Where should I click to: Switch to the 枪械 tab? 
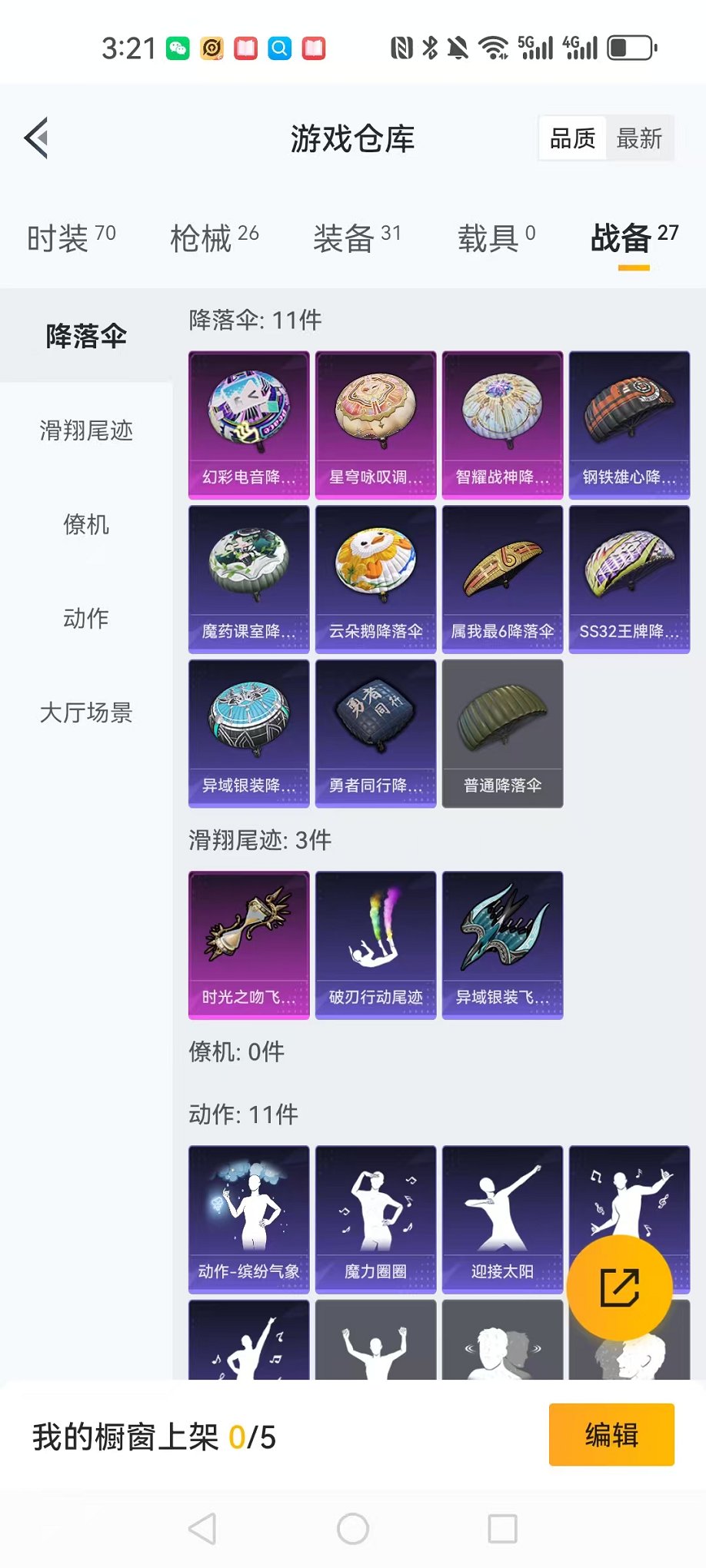pyautogui.click(x=214, y=238)
